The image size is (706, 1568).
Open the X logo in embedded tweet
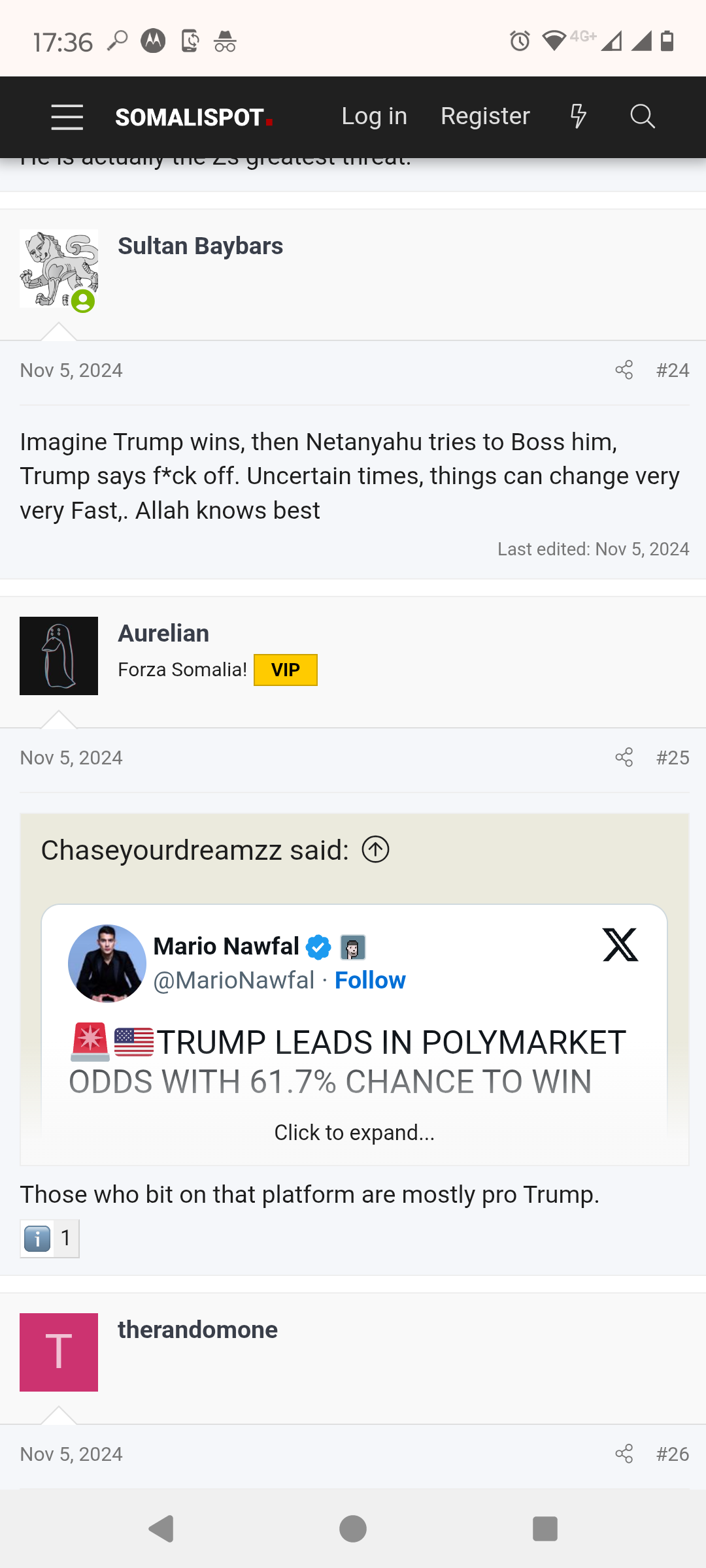pos(620,945)
